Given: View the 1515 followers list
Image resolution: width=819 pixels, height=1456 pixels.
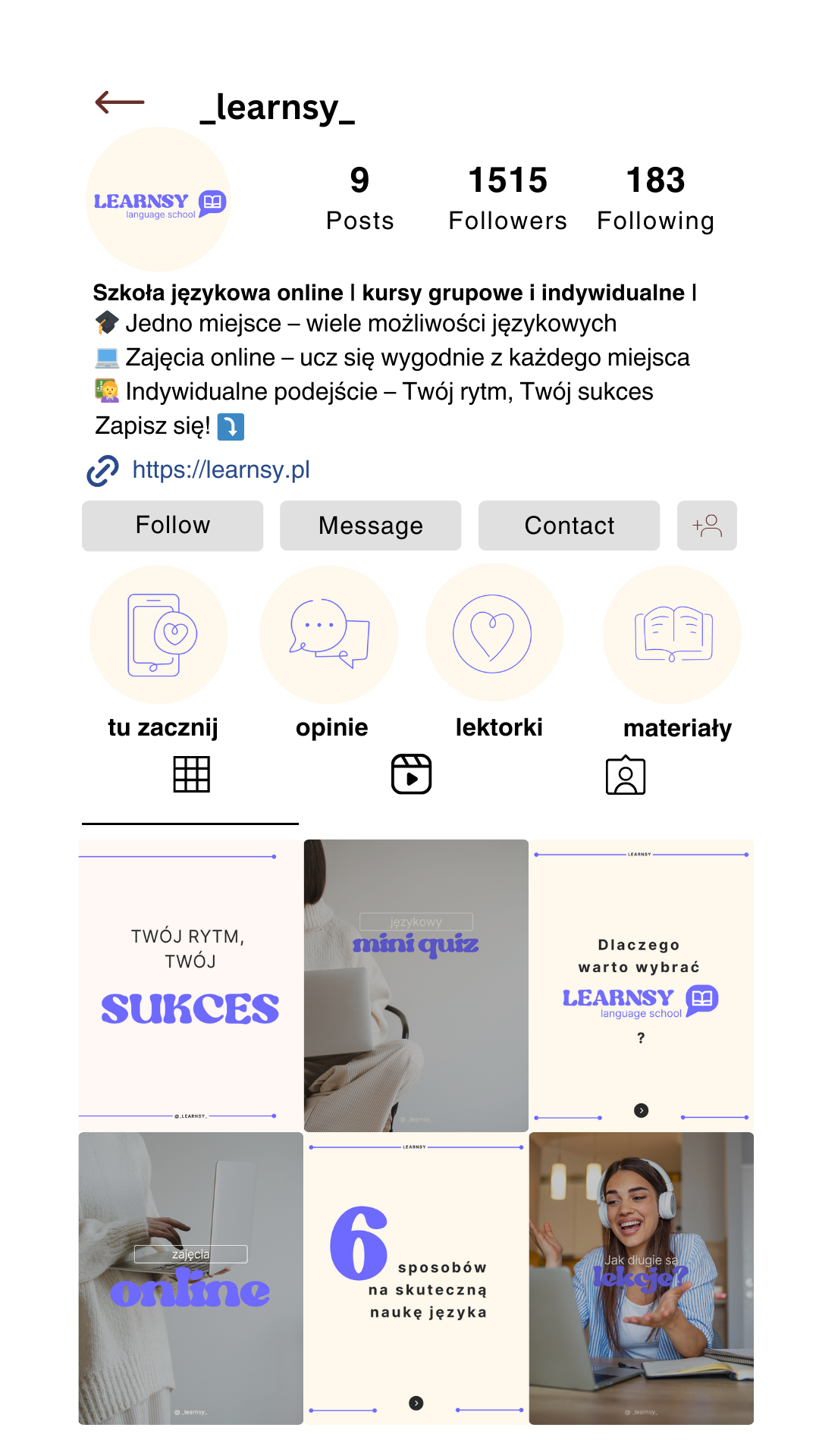Looking at the screenshot, I should point(507,199).
